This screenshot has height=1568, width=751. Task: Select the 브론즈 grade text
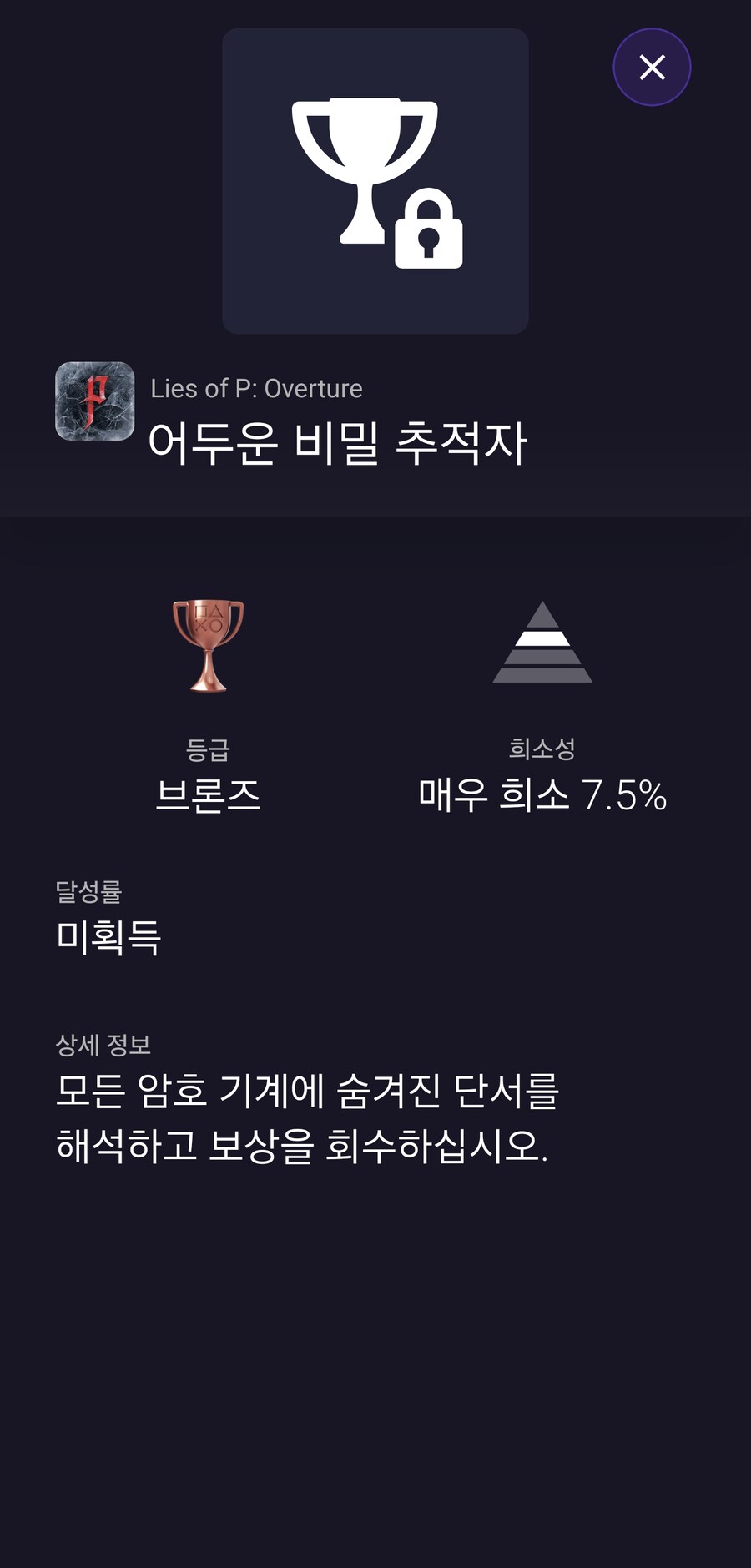pyautogui.click(x=208, y=795)
